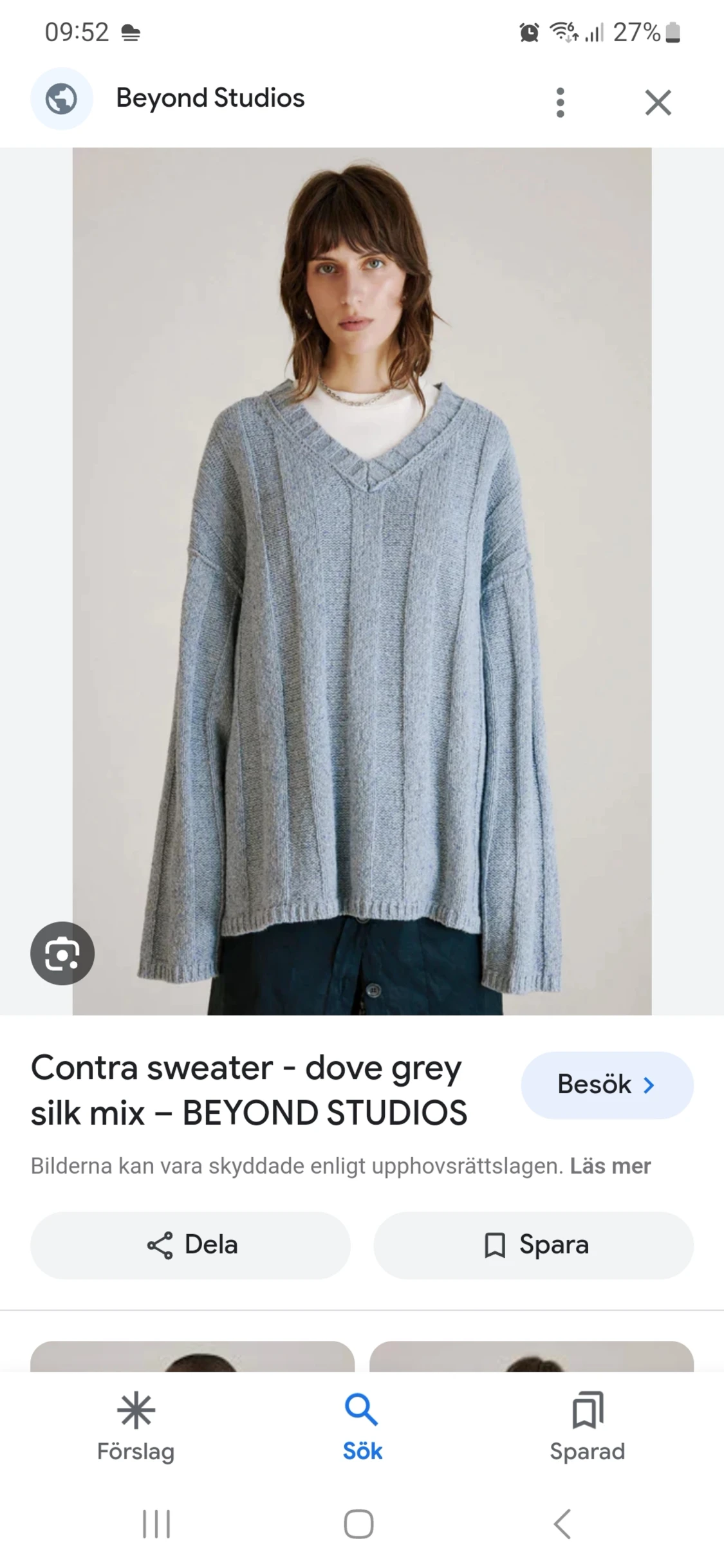Viewport: 724px width, 1568px height.
Task: Open the Läs mer copyright link
Action: coord(610,1165)
